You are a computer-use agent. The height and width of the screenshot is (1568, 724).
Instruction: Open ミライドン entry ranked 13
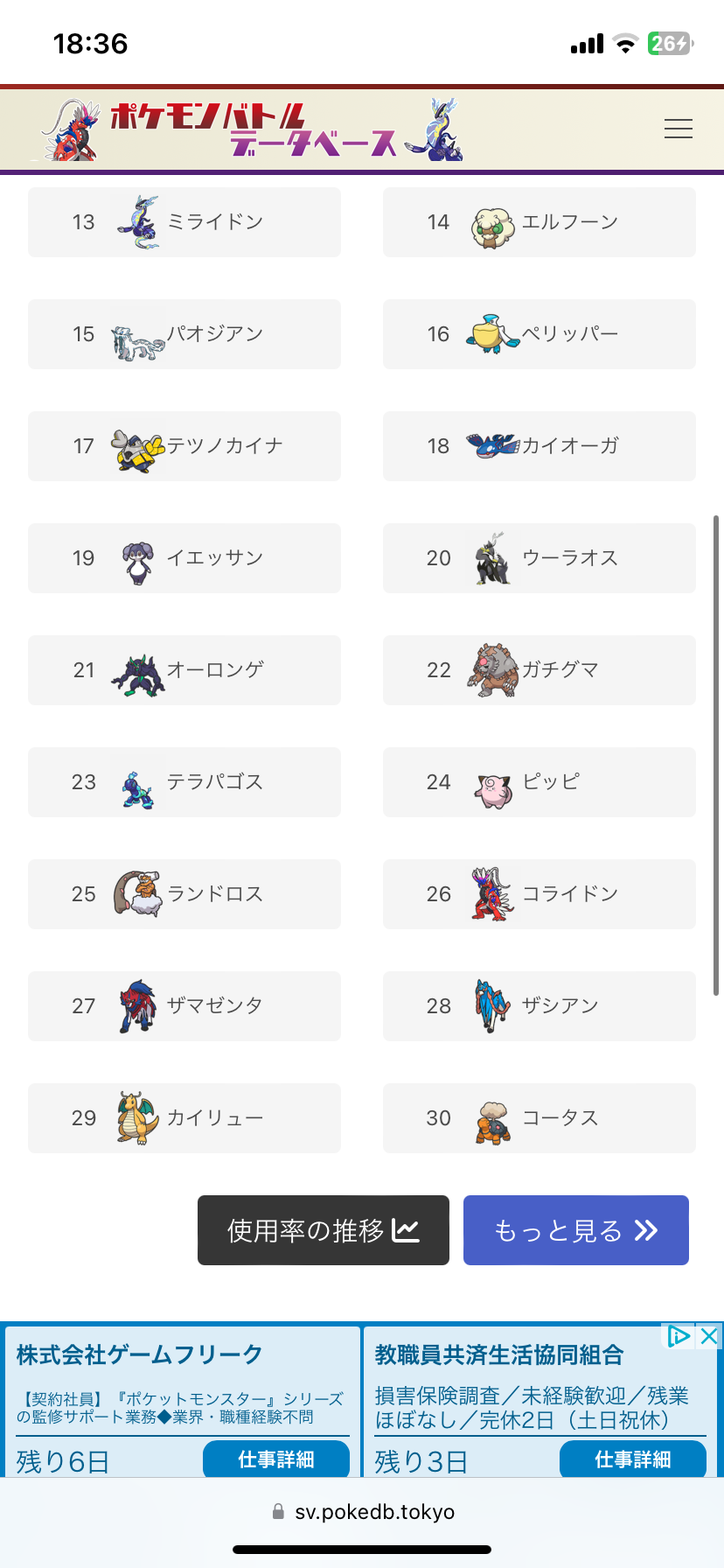[184, 222]
